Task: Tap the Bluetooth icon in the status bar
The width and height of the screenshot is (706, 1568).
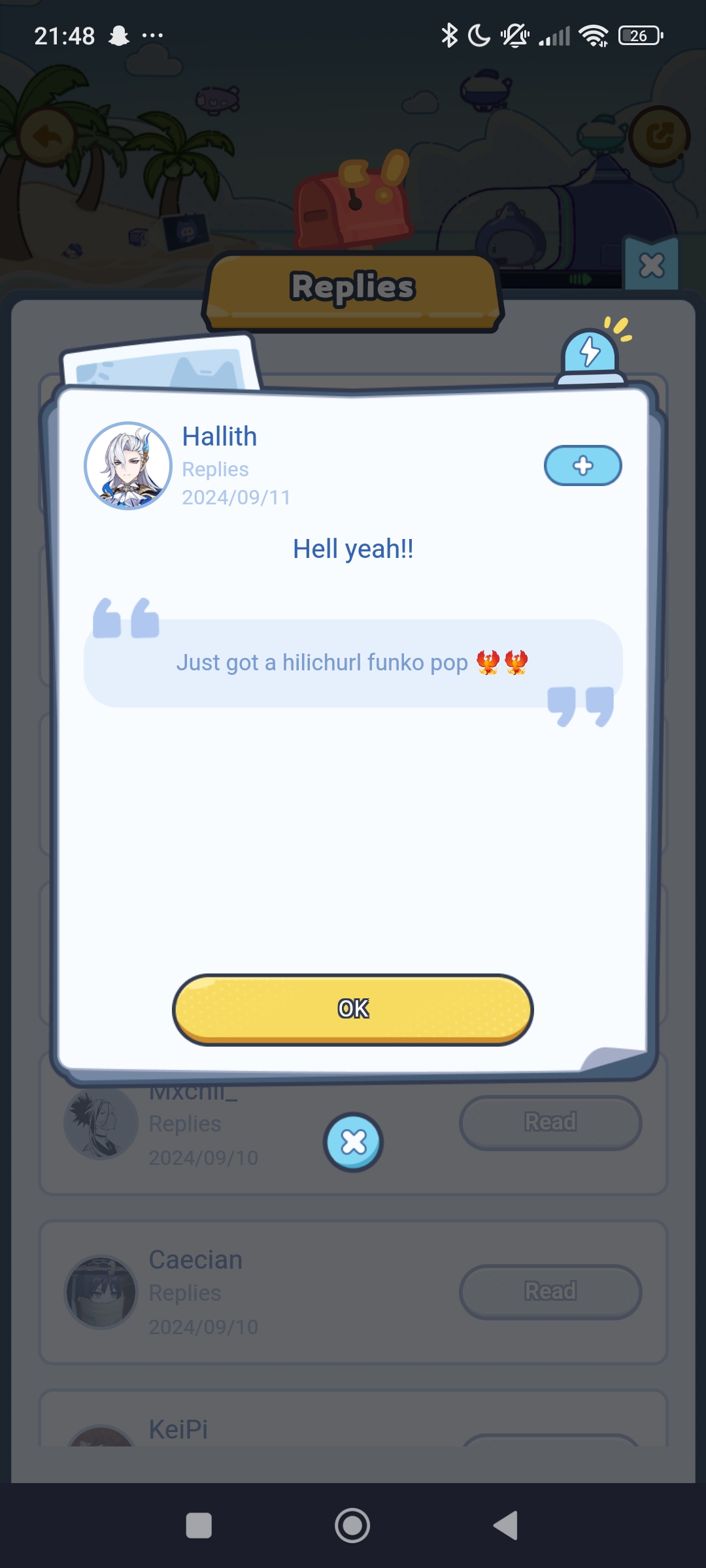Action: pyautogui.click(x=449, y=35)
